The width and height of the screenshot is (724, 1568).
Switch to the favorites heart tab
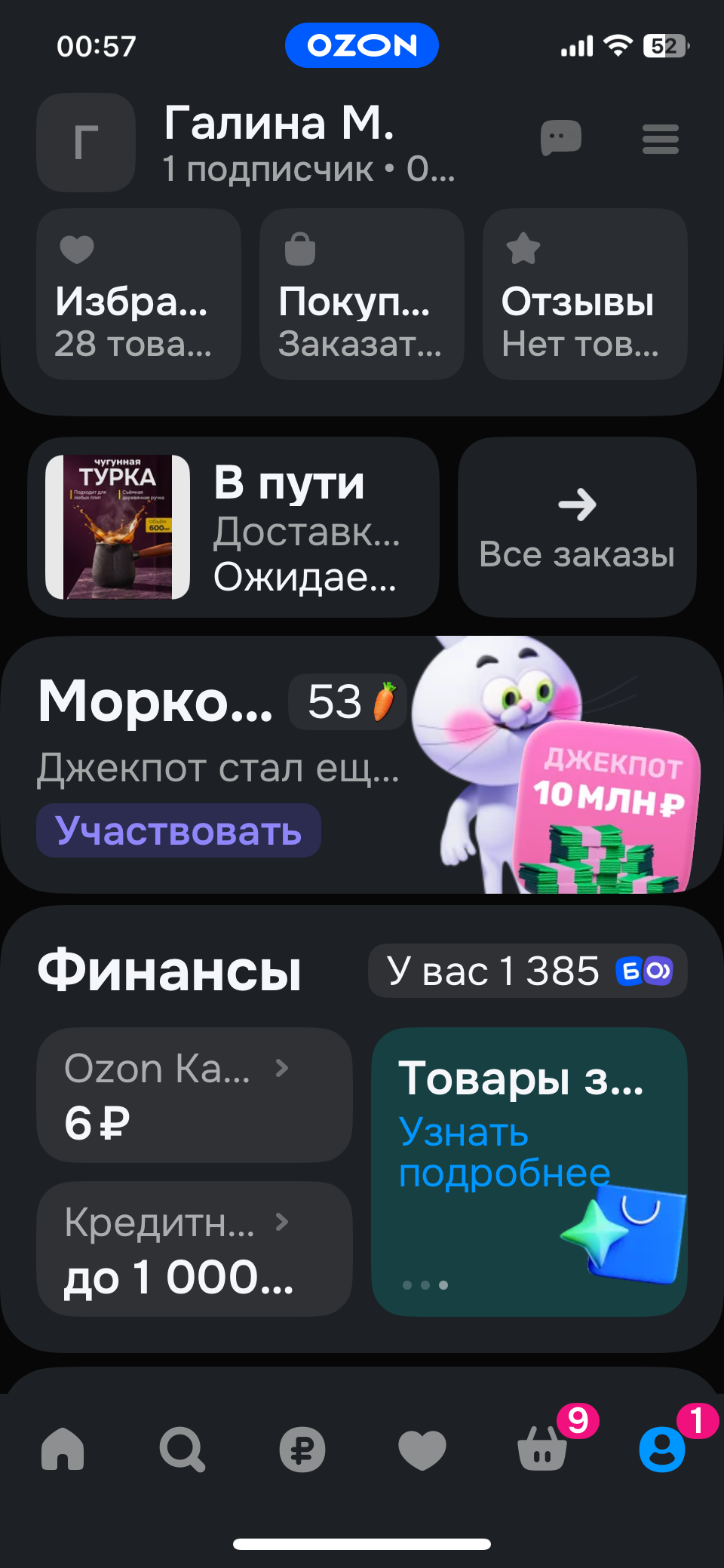[x=422, y=1449]
